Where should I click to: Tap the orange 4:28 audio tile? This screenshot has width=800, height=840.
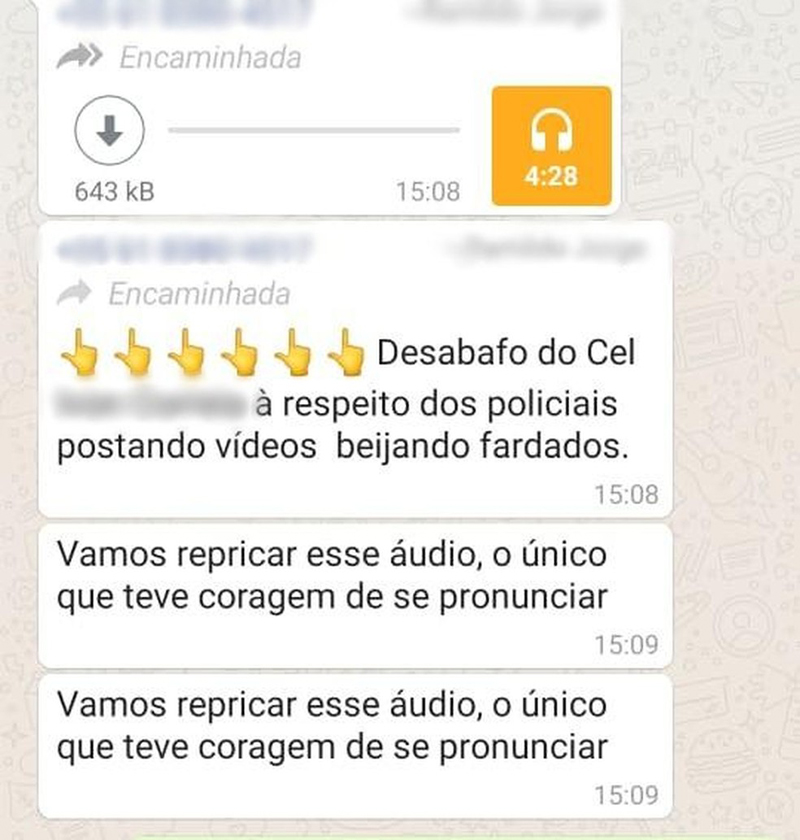pos(551,146)
